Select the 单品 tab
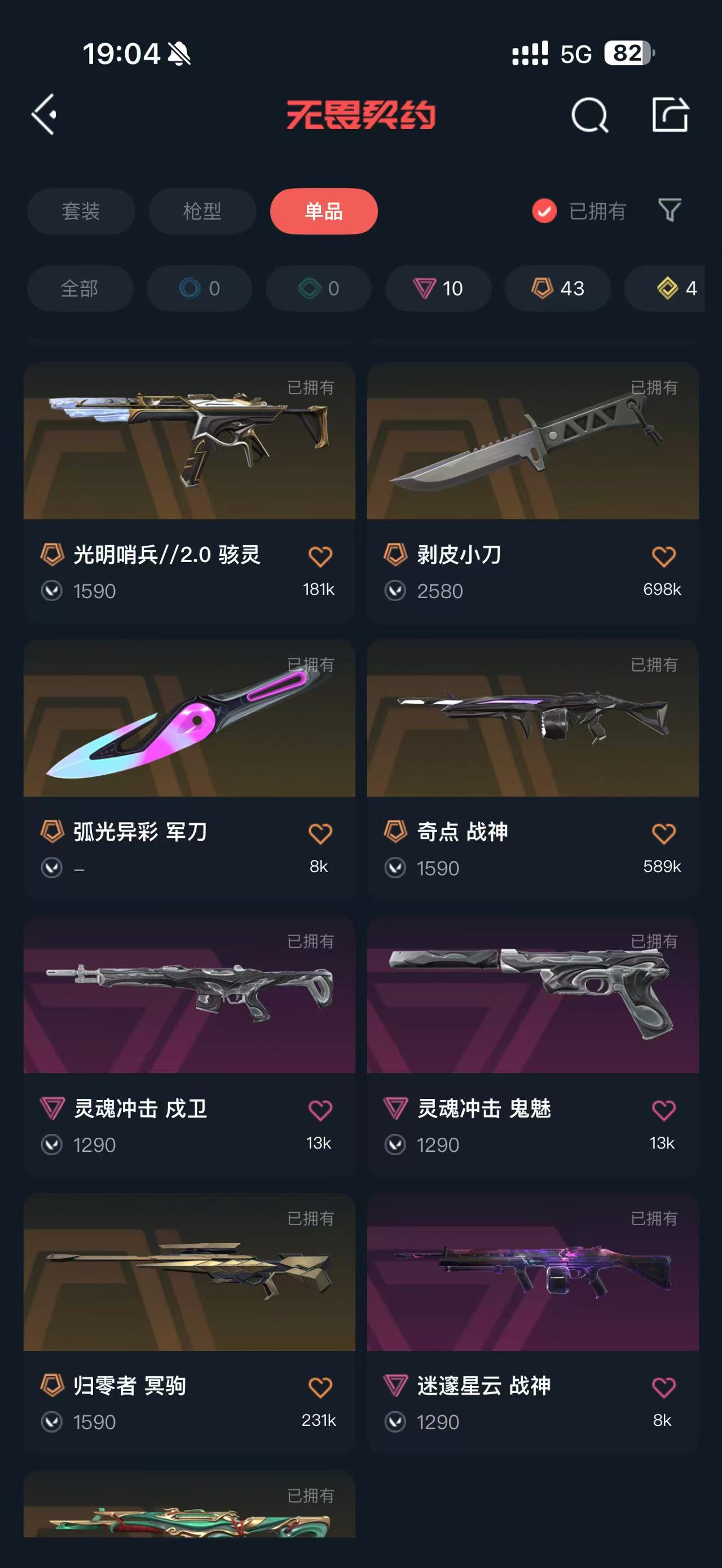This screenshot has height=1568, width=722. coord(324,211)
